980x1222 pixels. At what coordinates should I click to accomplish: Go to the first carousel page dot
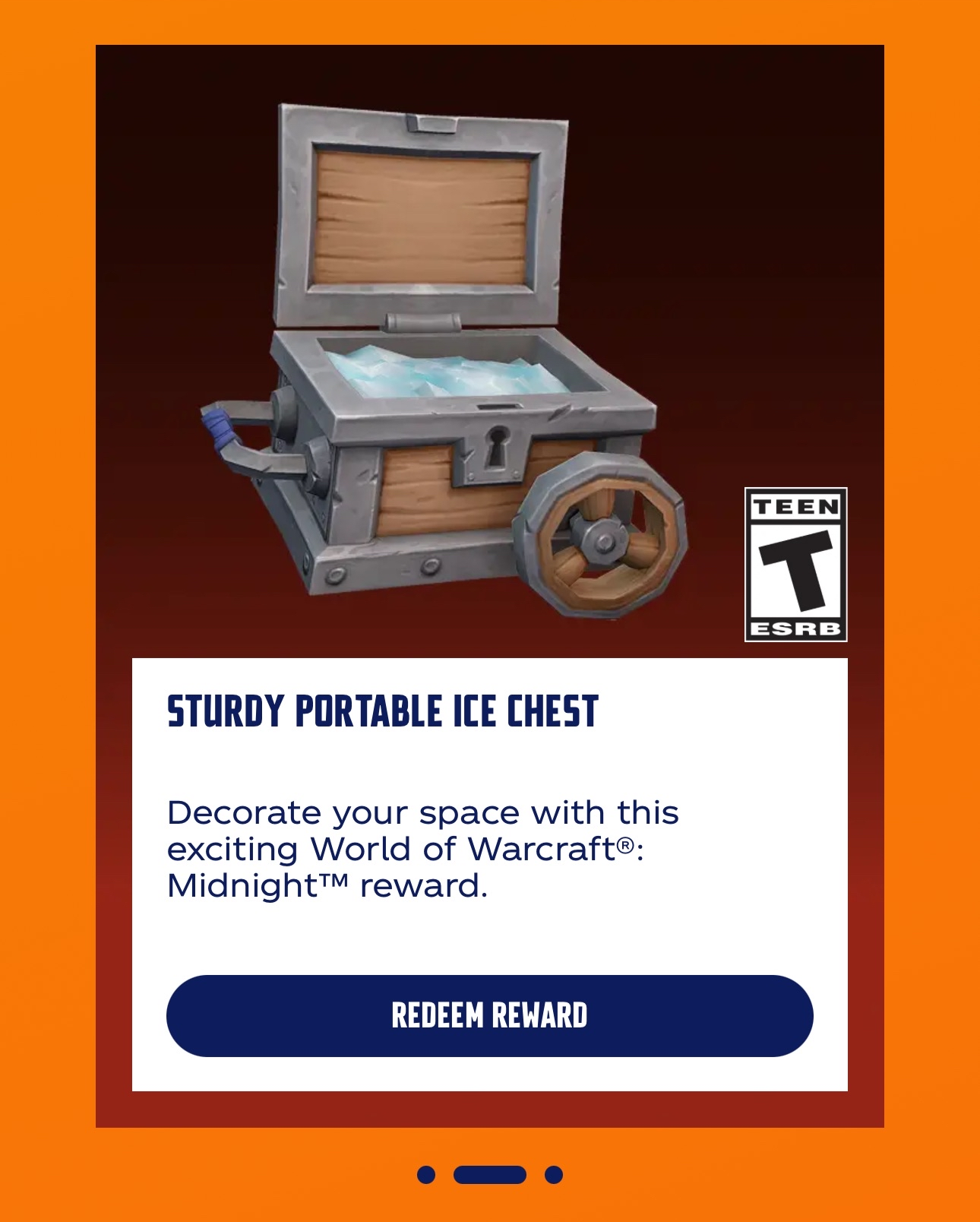click(426, 1175)
